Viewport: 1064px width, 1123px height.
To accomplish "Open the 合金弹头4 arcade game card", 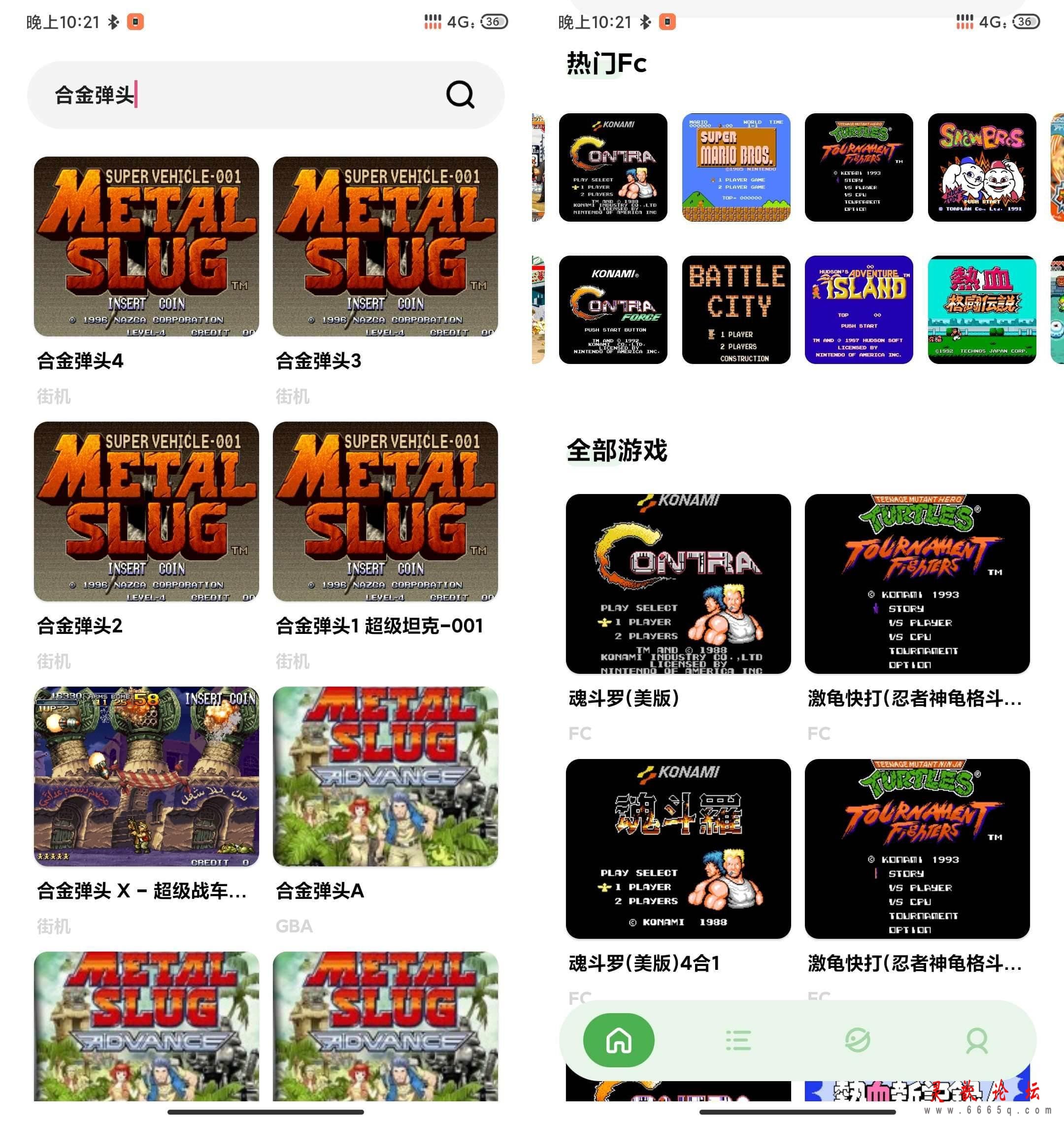I will (146, 247).
